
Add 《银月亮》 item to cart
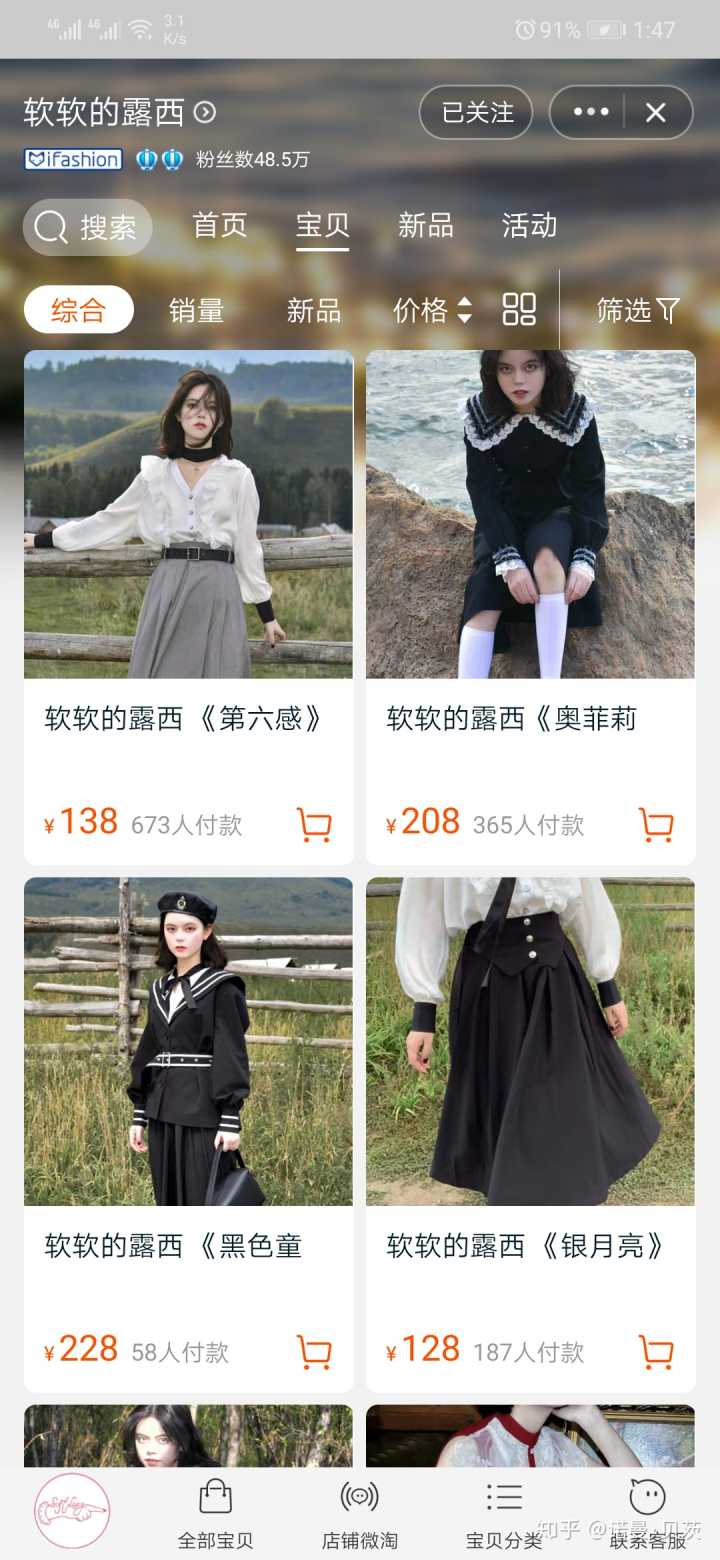coord(656,1352)
